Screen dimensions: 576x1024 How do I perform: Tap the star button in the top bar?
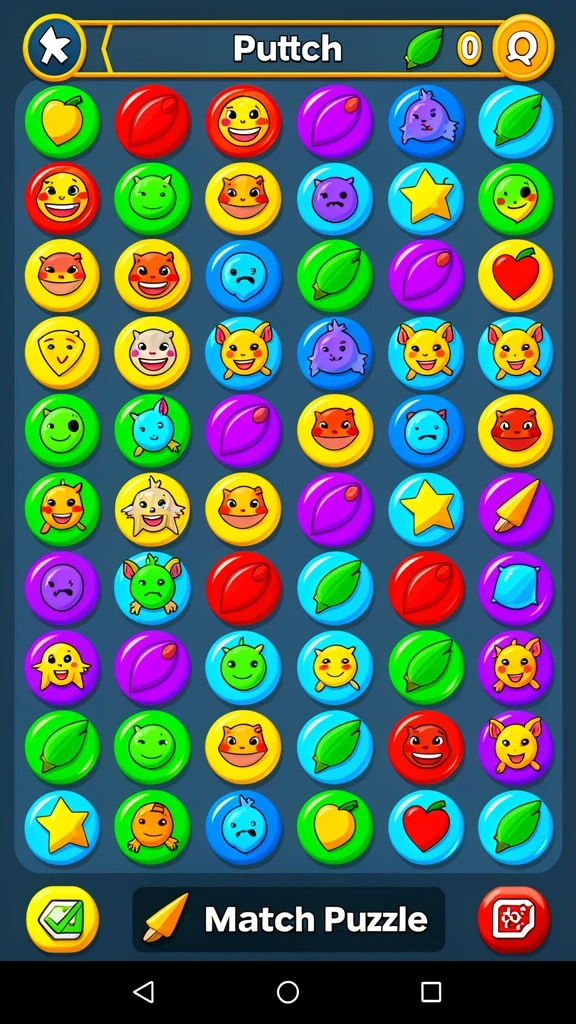(x=54, y=47)
